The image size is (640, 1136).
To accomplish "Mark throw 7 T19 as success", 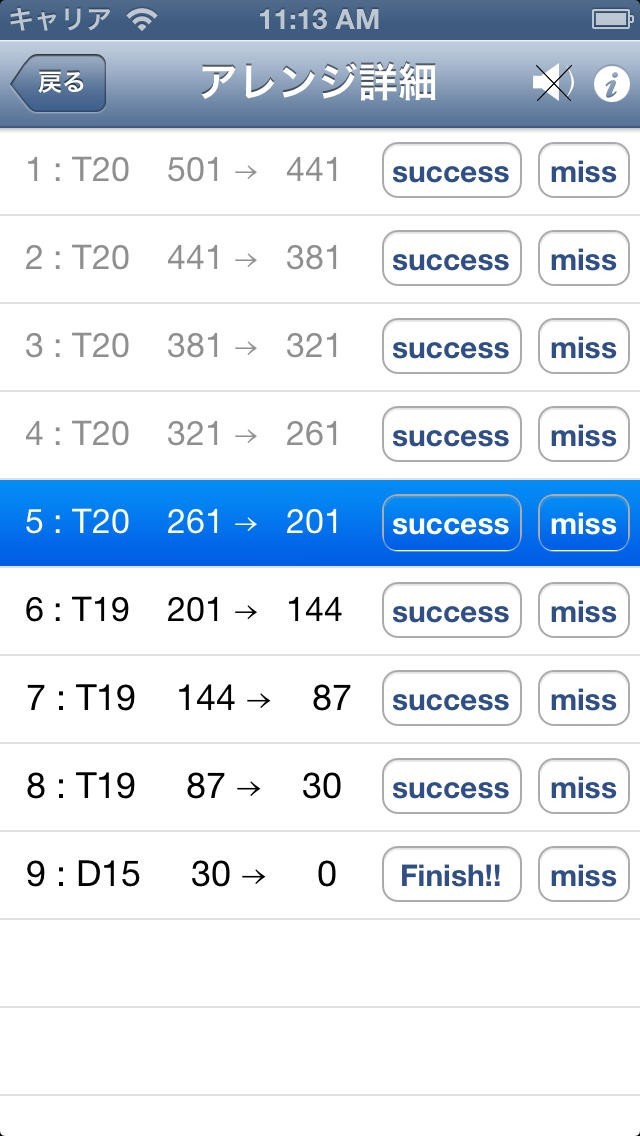I will [451, 700].
